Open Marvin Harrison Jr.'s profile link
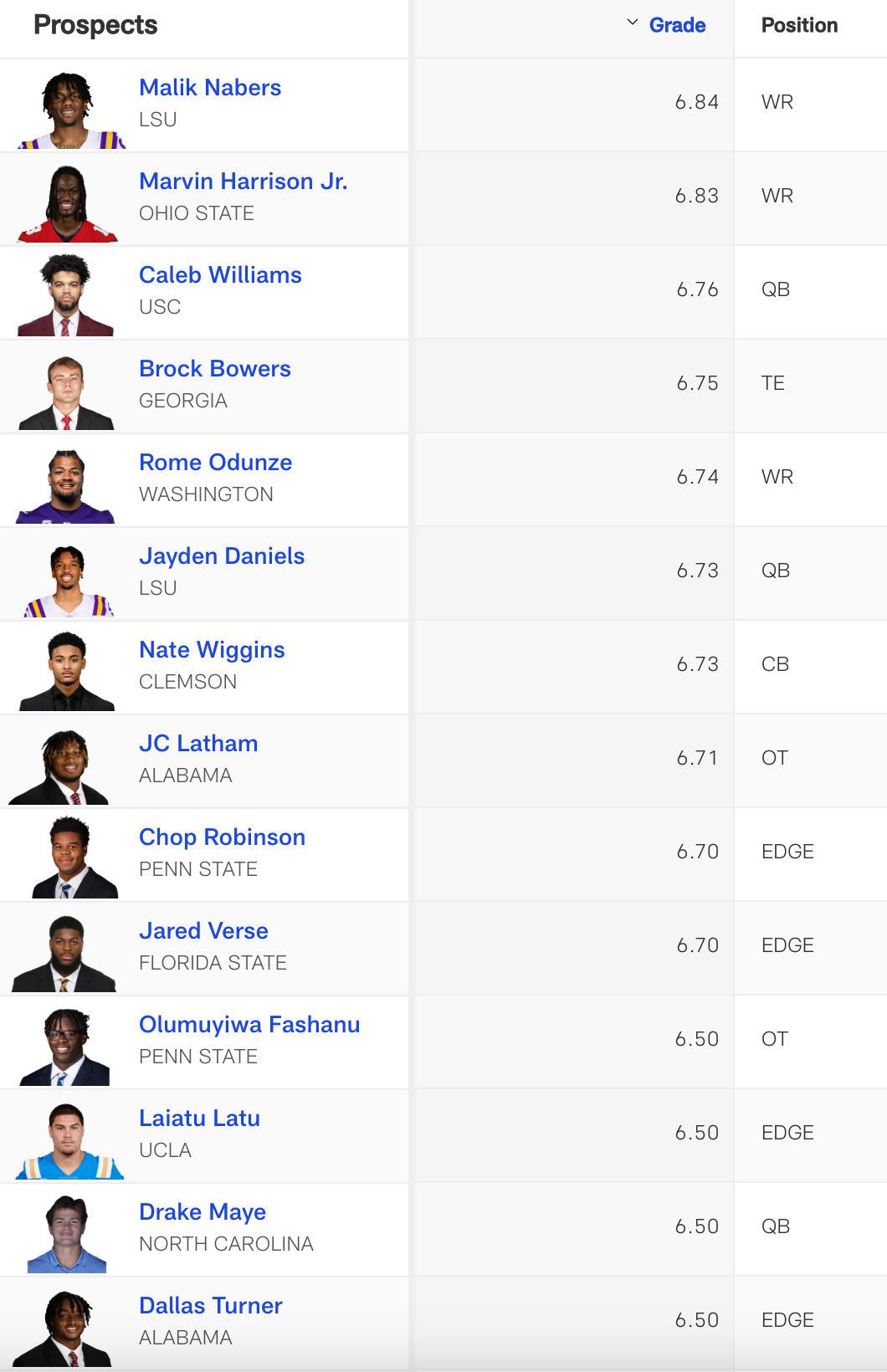The image size is (887, 1372). (243, 182)
